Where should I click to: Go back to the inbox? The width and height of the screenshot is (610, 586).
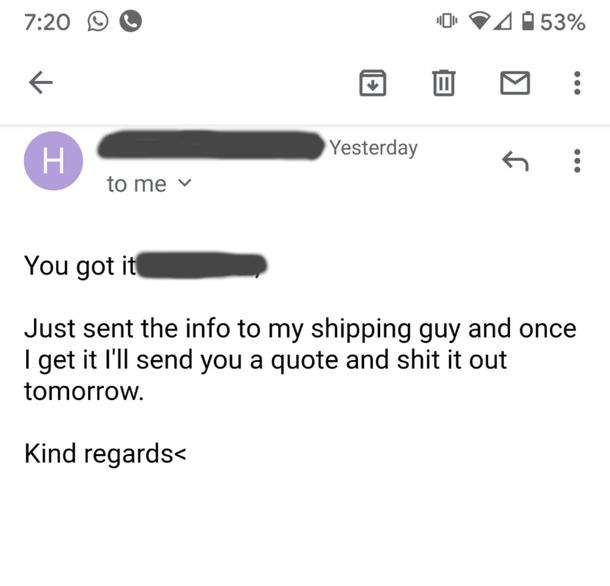(41, 83)
